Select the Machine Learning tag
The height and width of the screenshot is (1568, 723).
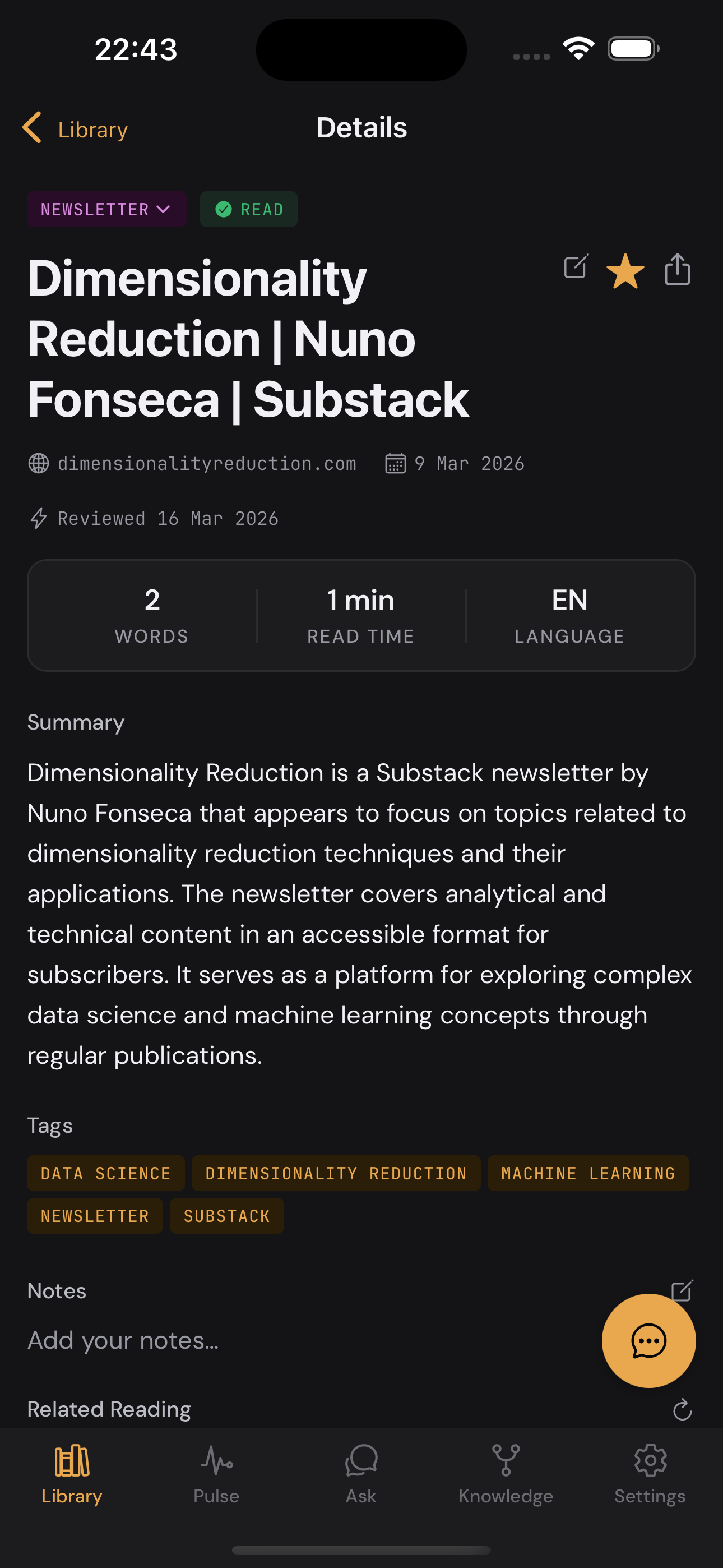tap(588, 1173)
